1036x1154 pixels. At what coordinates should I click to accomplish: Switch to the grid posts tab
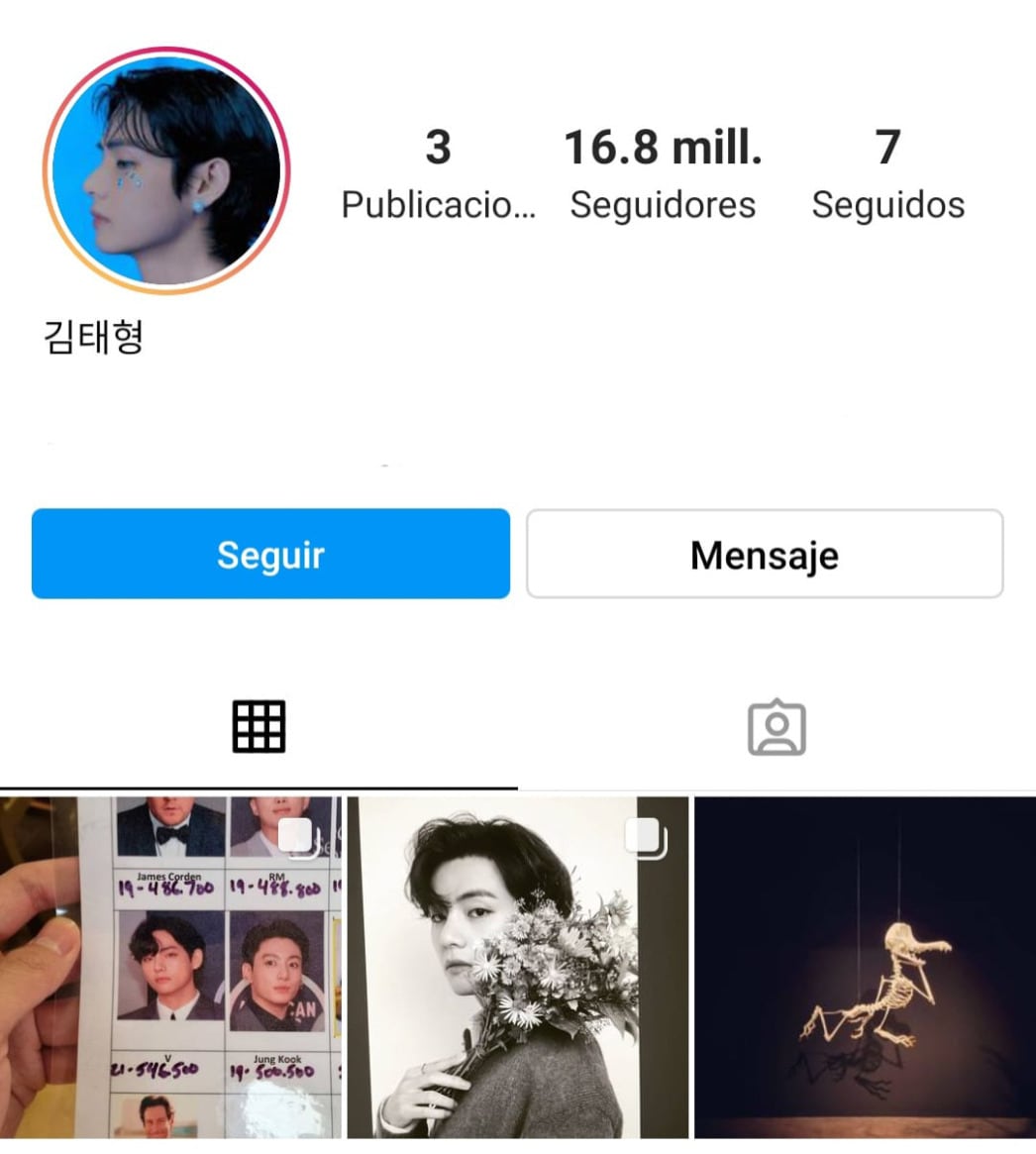259,727
